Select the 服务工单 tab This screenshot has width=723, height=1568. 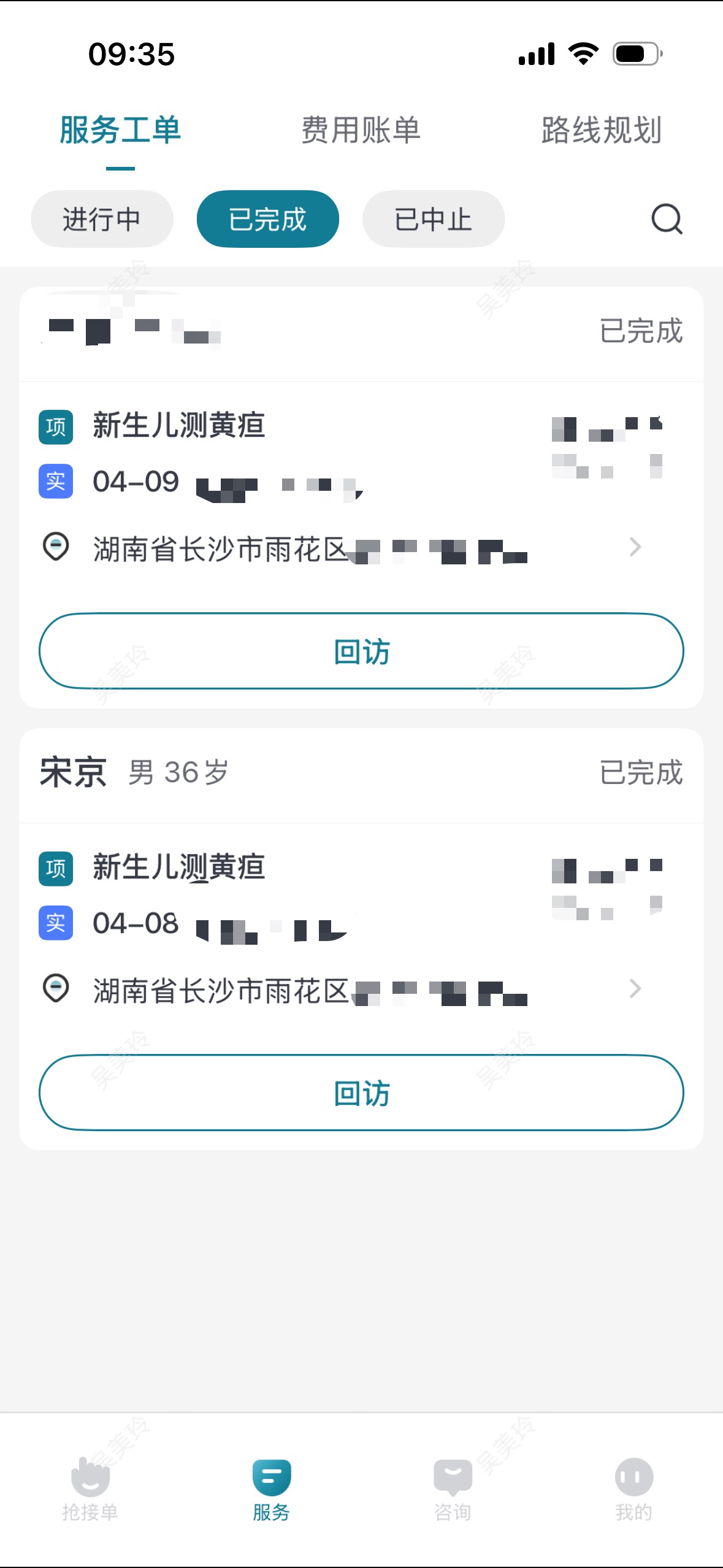point(120,130)
